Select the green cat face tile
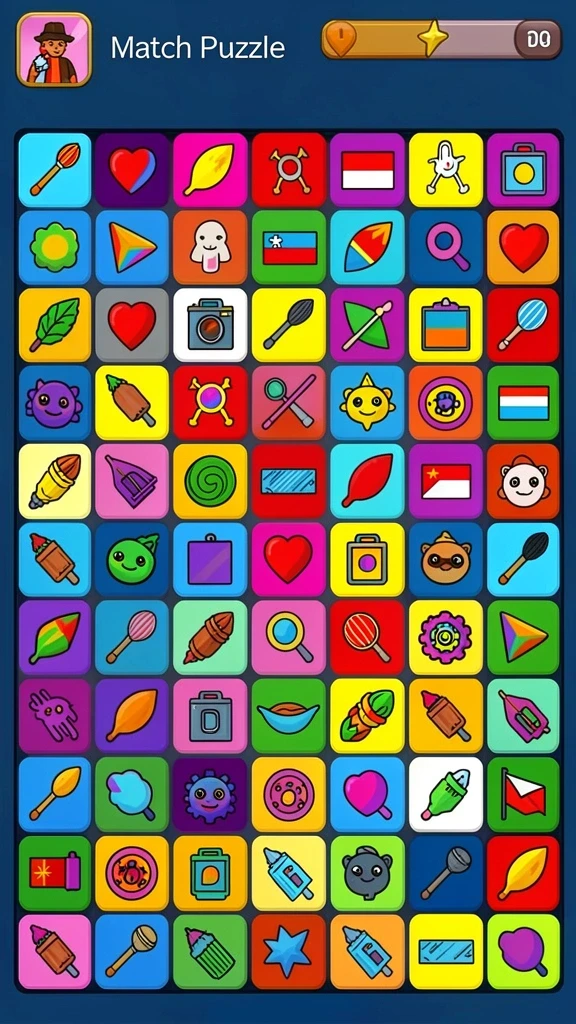The width and height of the screenshot is (576, 1024). (132, 560)
